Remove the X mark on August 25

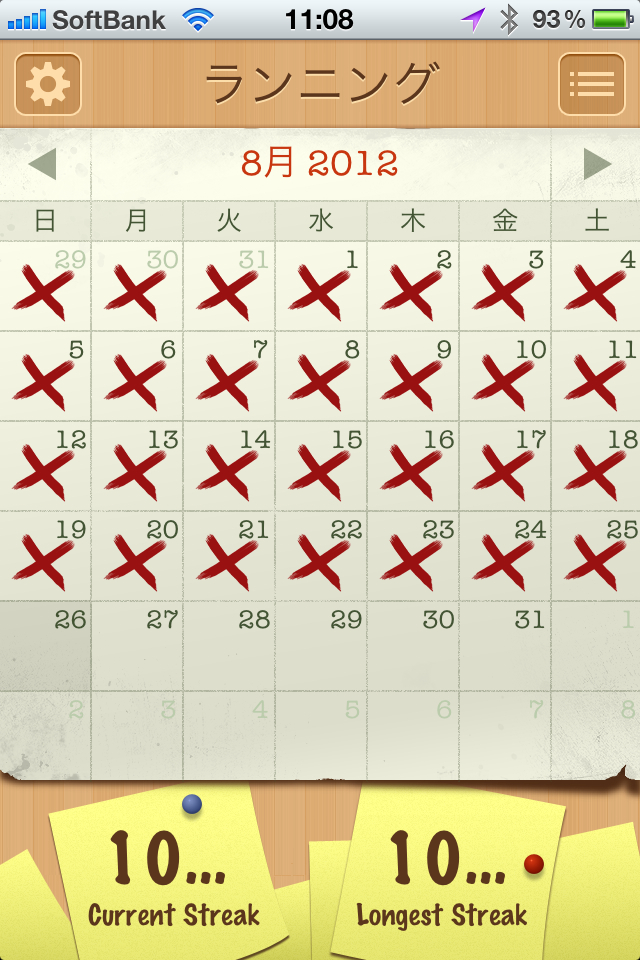[596, 556]
